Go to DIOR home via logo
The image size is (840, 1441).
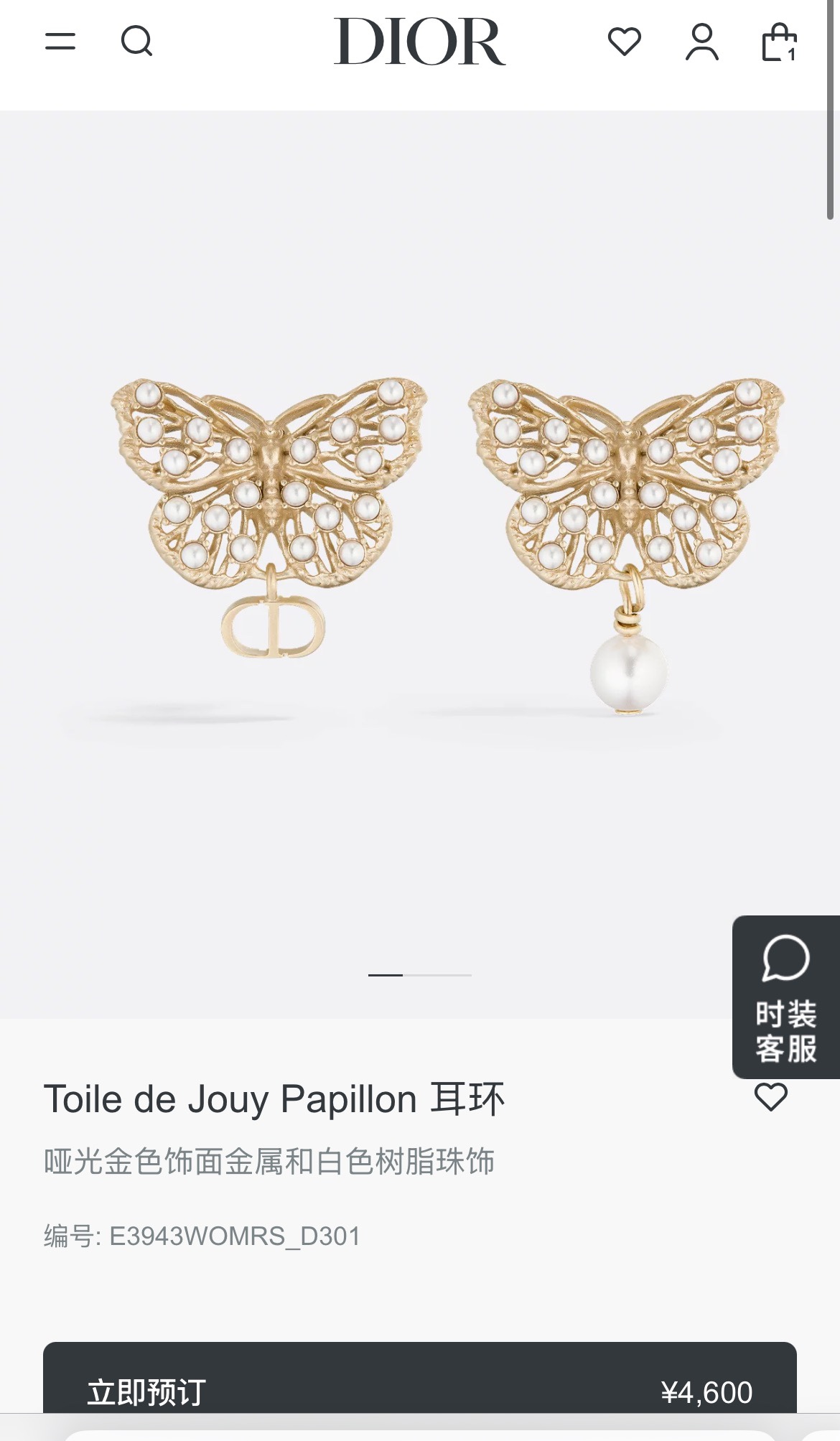coord(419,42)
